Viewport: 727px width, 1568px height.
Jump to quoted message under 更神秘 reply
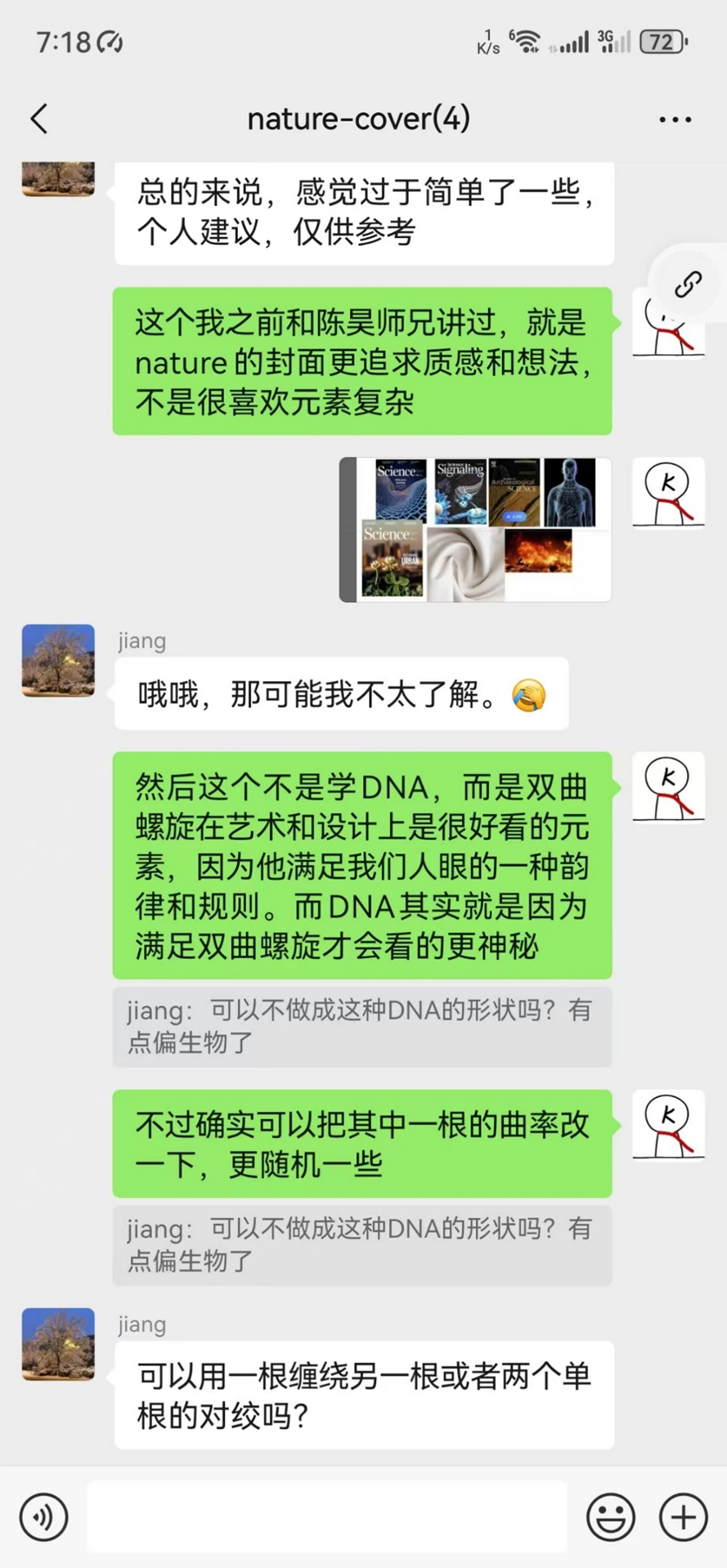coord(361,1026)
